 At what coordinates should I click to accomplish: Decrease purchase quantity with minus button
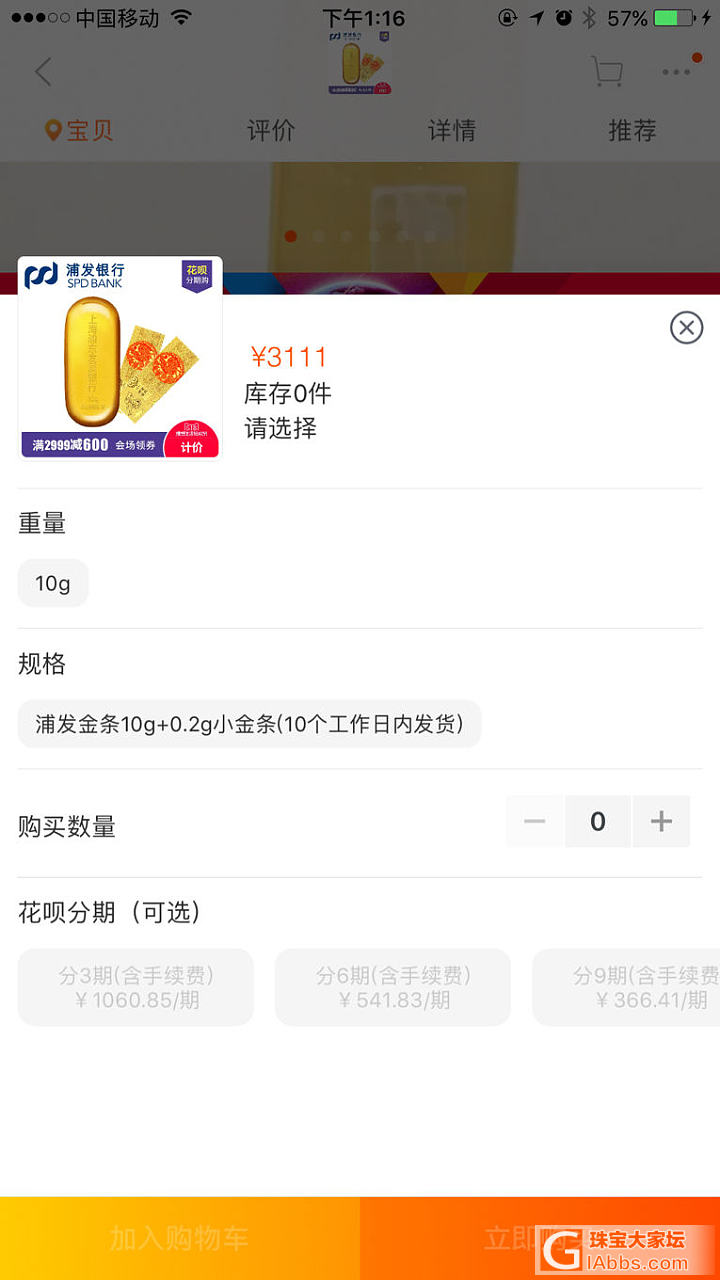coord(535,822)
